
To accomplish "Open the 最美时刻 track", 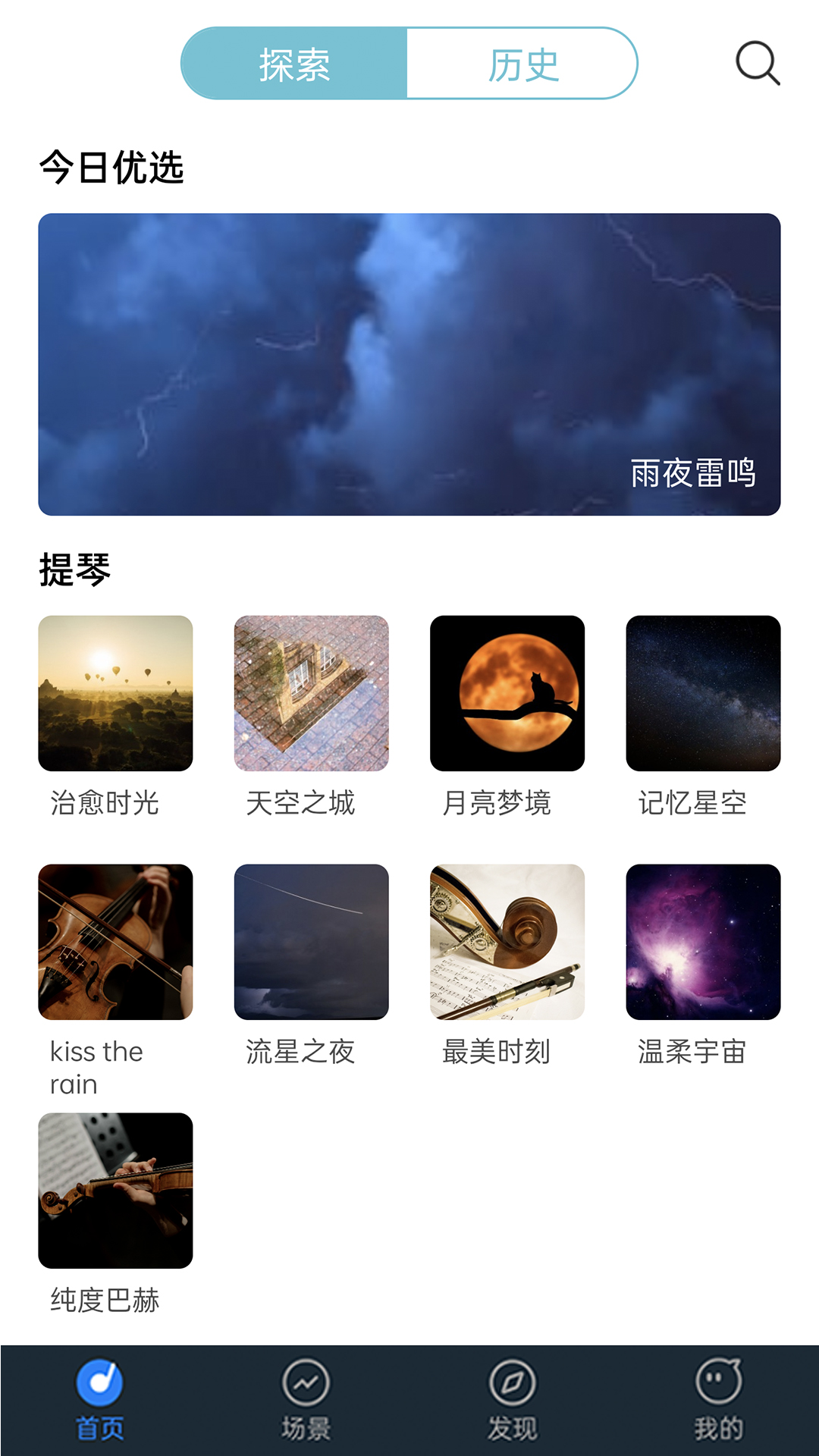I will 507,942.
